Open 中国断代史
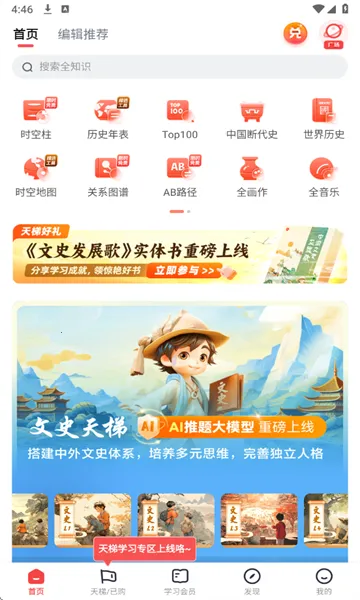The image size is (360, 600). click(x=252, y=119)
